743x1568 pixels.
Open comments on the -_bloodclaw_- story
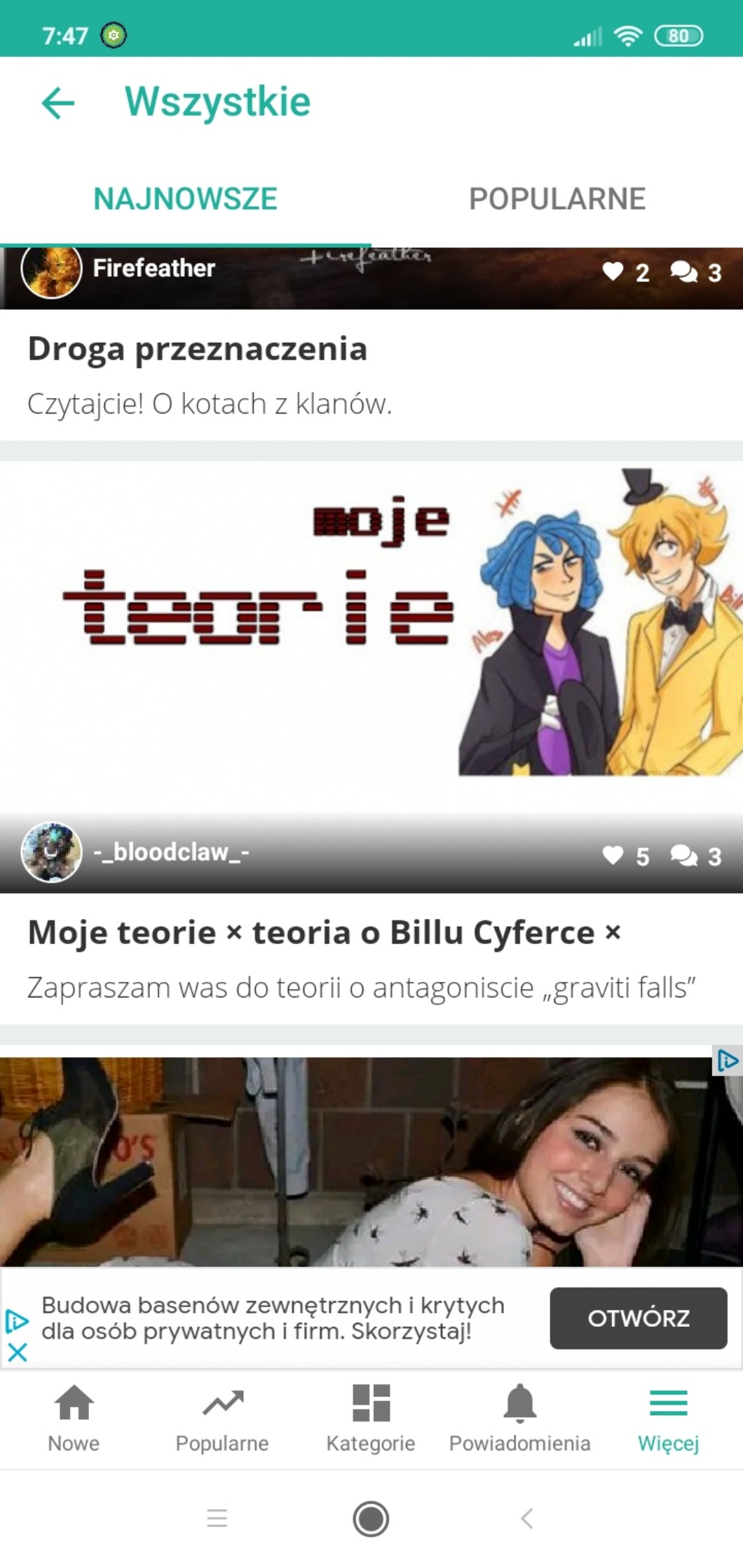point(683,854)
